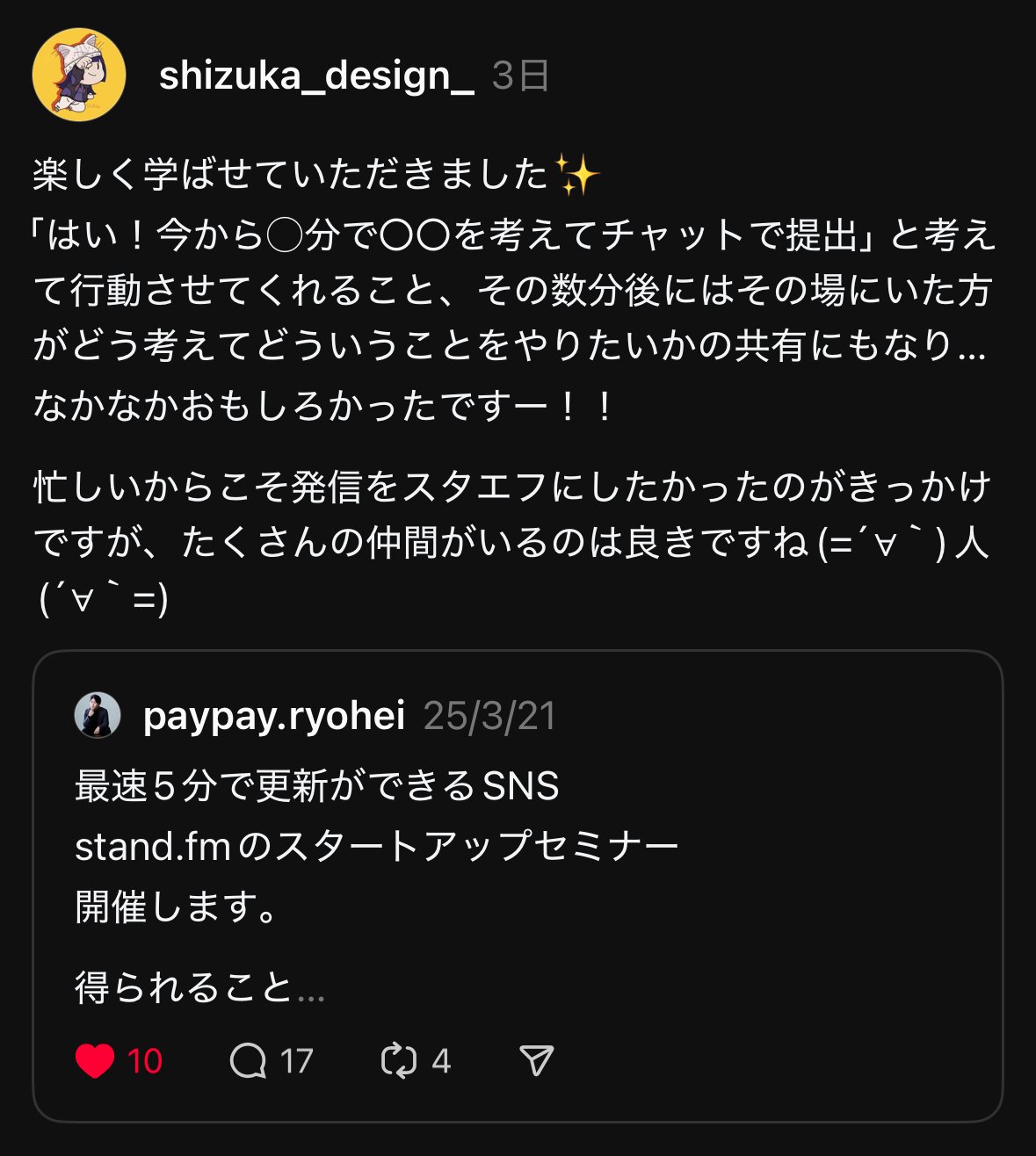This screenshot has width=1036, height=1156.
Task: Open comments on paypay.ryohei's post
Action: [x=253, y=1061]
